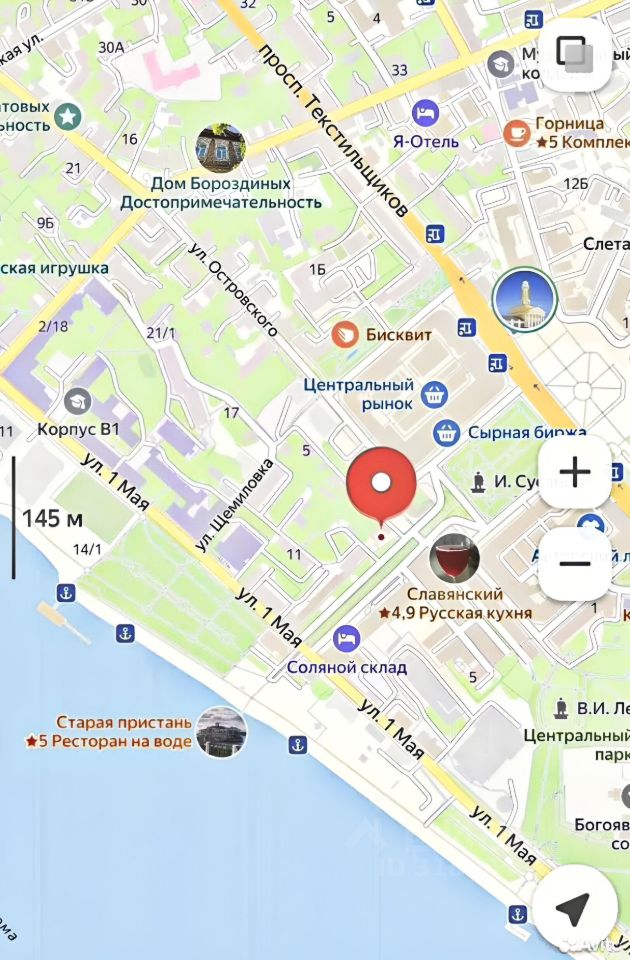Open the map layers button
The width and height of the screenshot is (630, 960).
pos(574,53)
